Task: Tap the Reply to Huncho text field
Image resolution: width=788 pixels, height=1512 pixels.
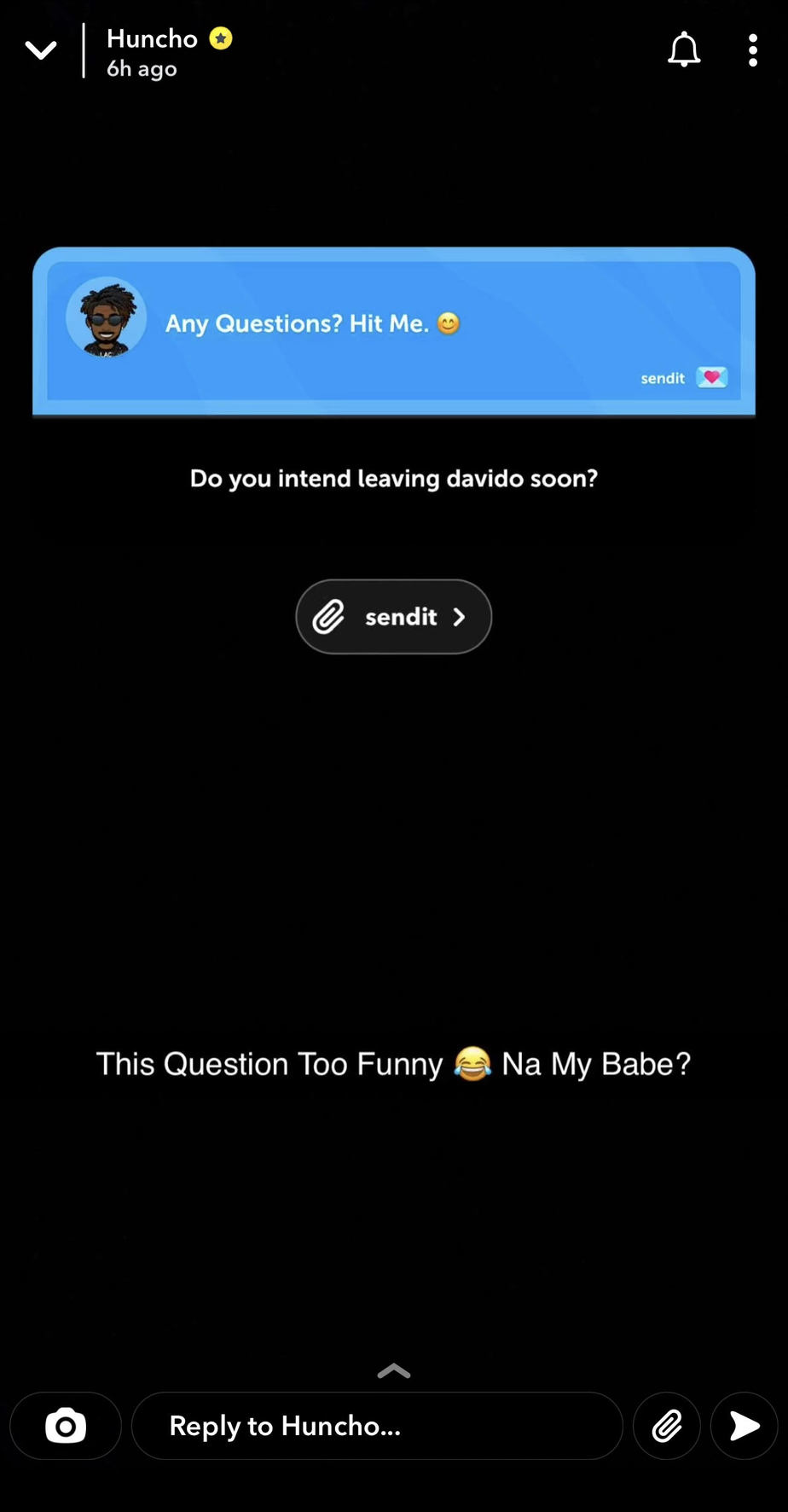Action: [377, 1426]
